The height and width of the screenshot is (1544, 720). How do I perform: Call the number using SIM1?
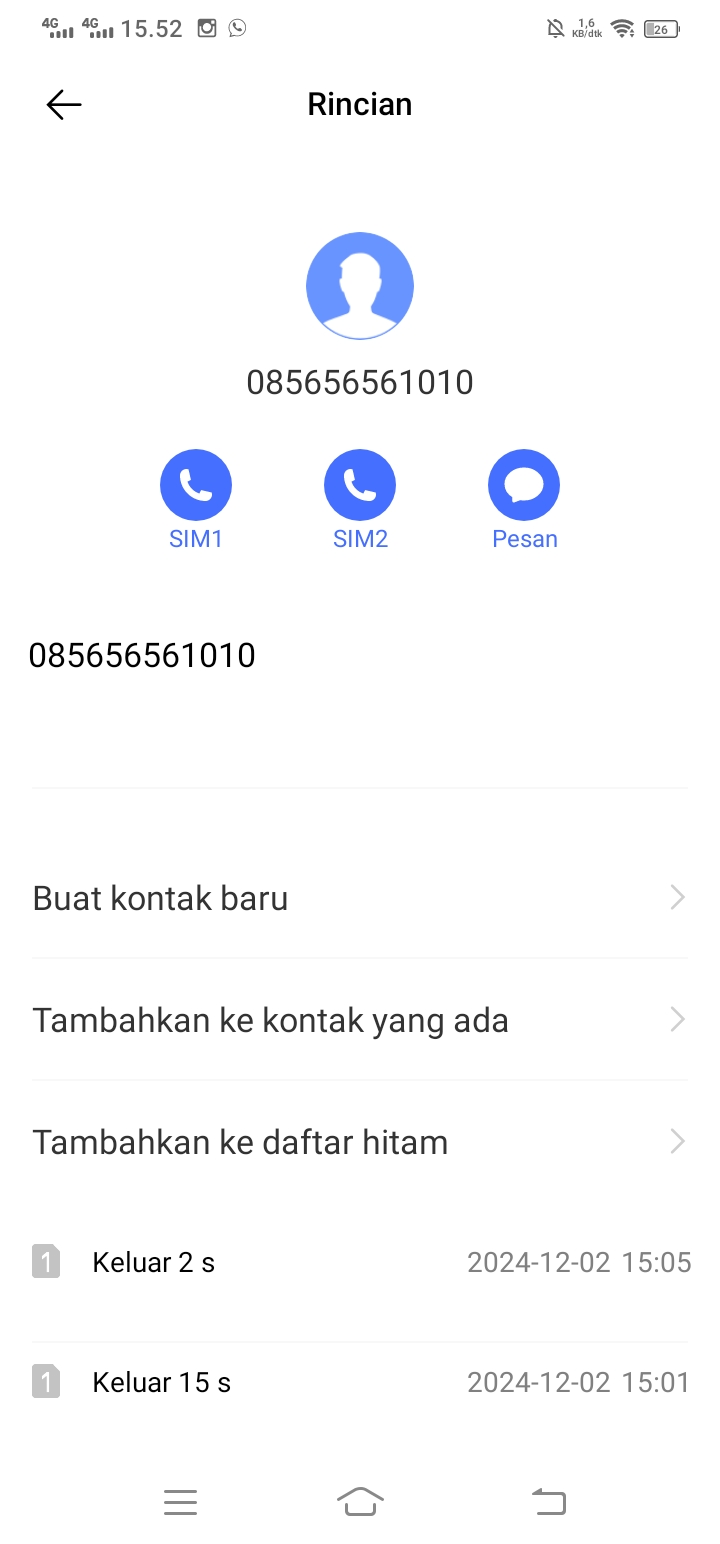tap(196, 486)
